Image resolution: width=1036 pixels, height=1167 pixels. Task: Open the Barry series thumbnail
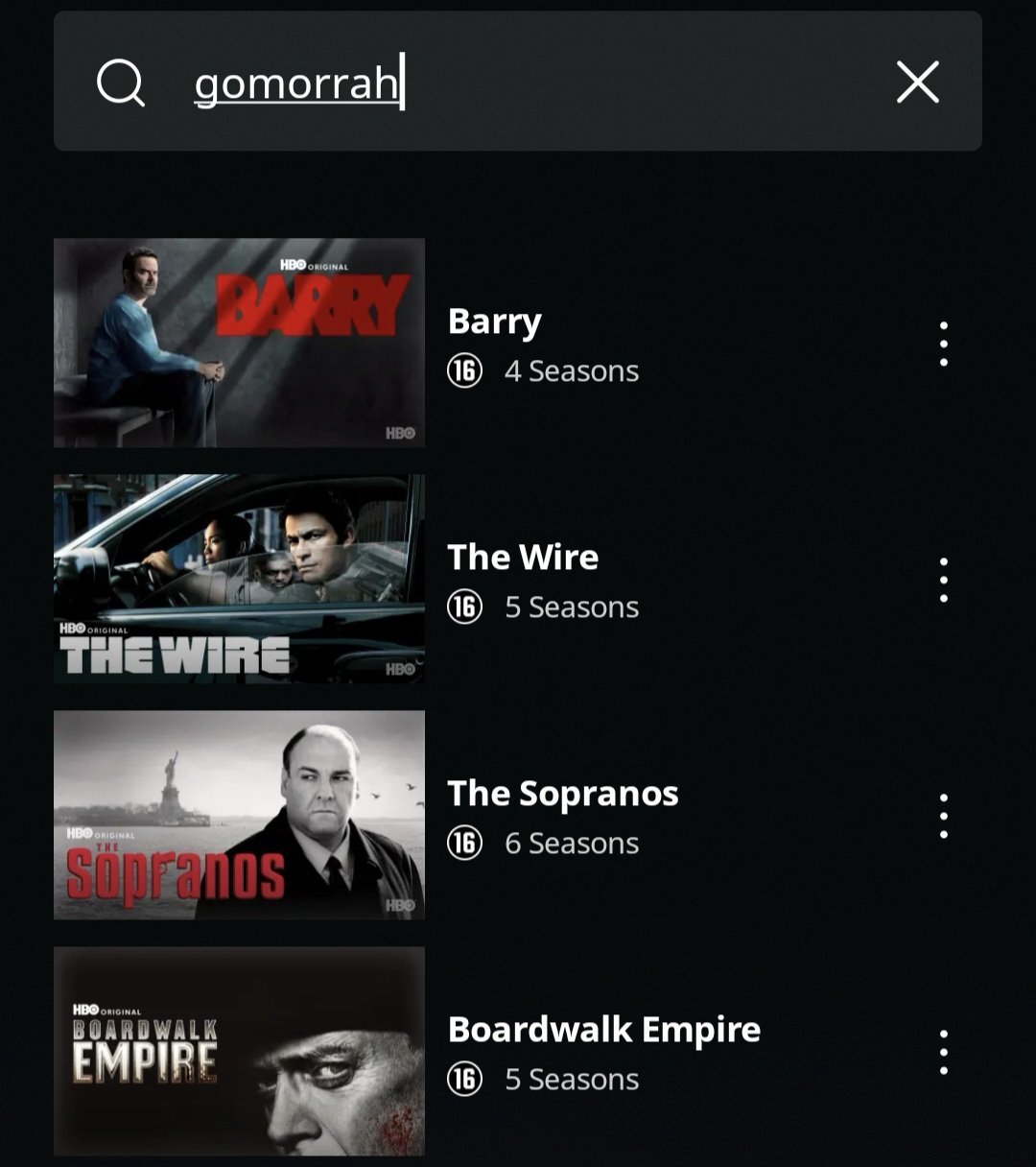coord(239,343)
